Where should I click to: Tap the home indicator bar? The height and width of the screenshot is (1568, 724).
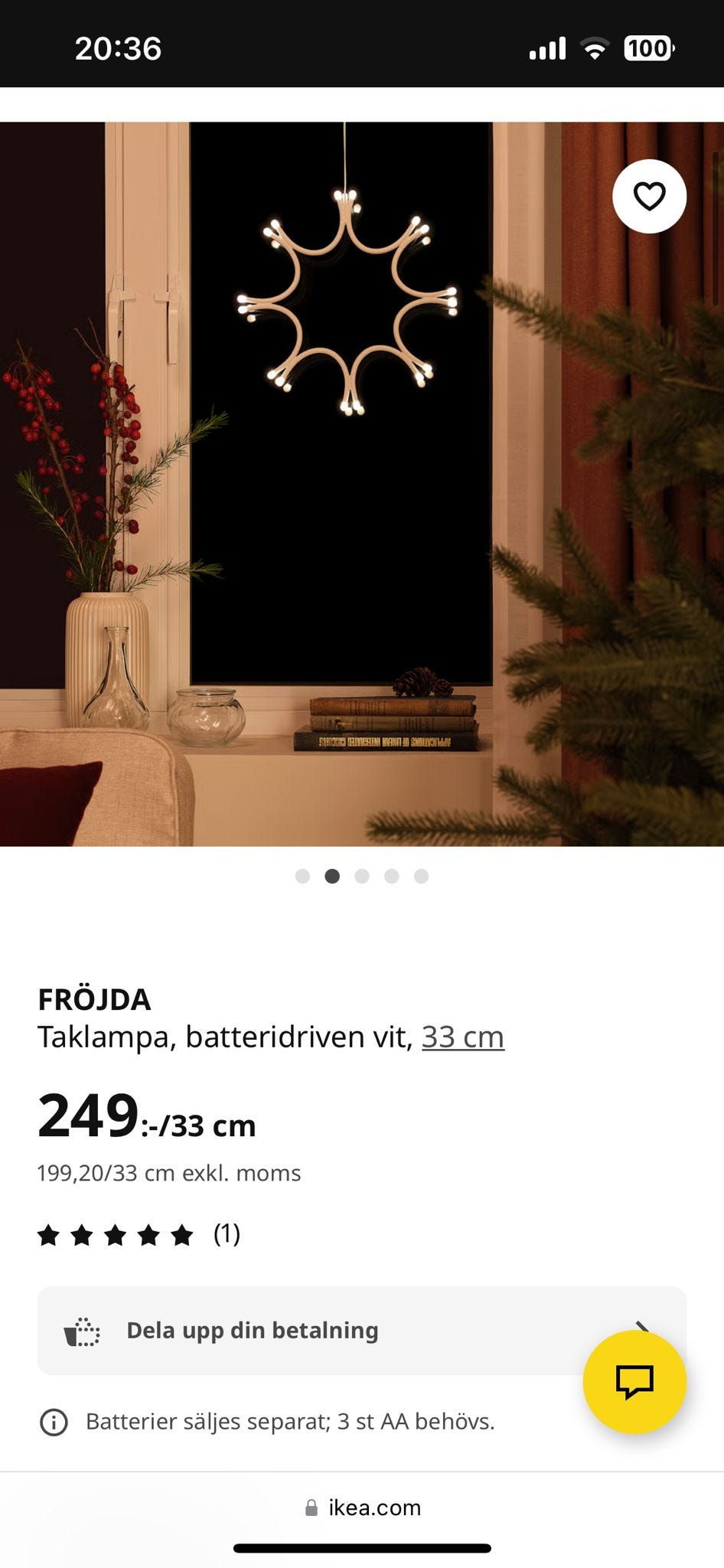click(362, 1548)
